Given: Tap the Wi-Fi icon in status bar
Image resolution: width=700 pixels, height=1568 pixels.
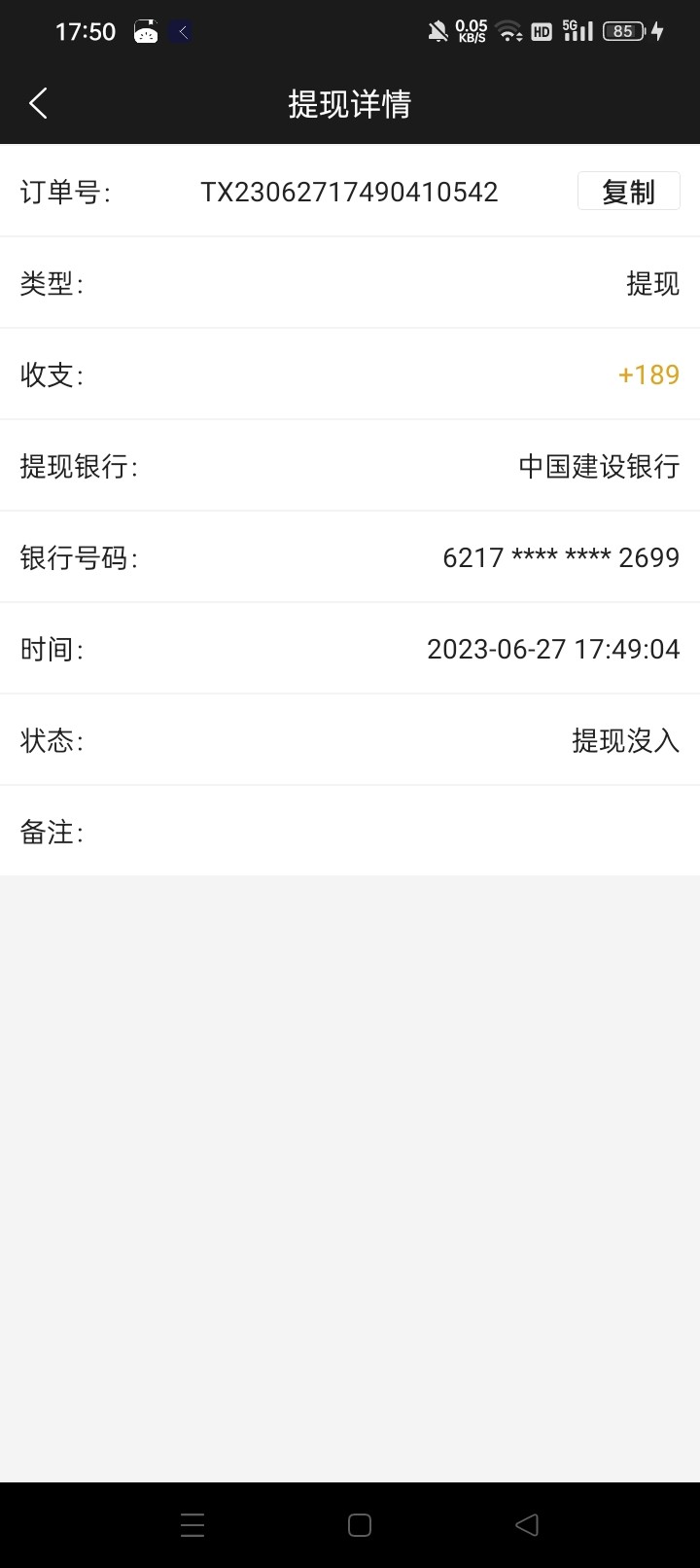Looking at the screenshot, I should [x=508, y=30].
